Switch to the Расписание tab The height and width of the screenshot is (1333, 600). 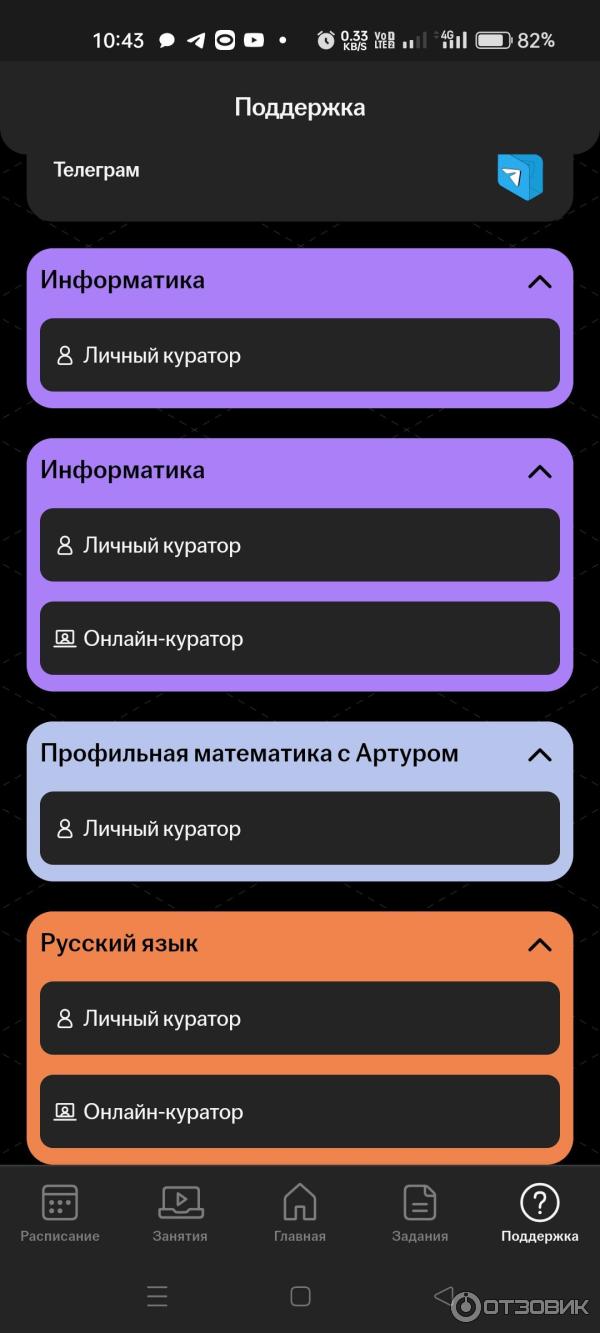pos(60,1212)
